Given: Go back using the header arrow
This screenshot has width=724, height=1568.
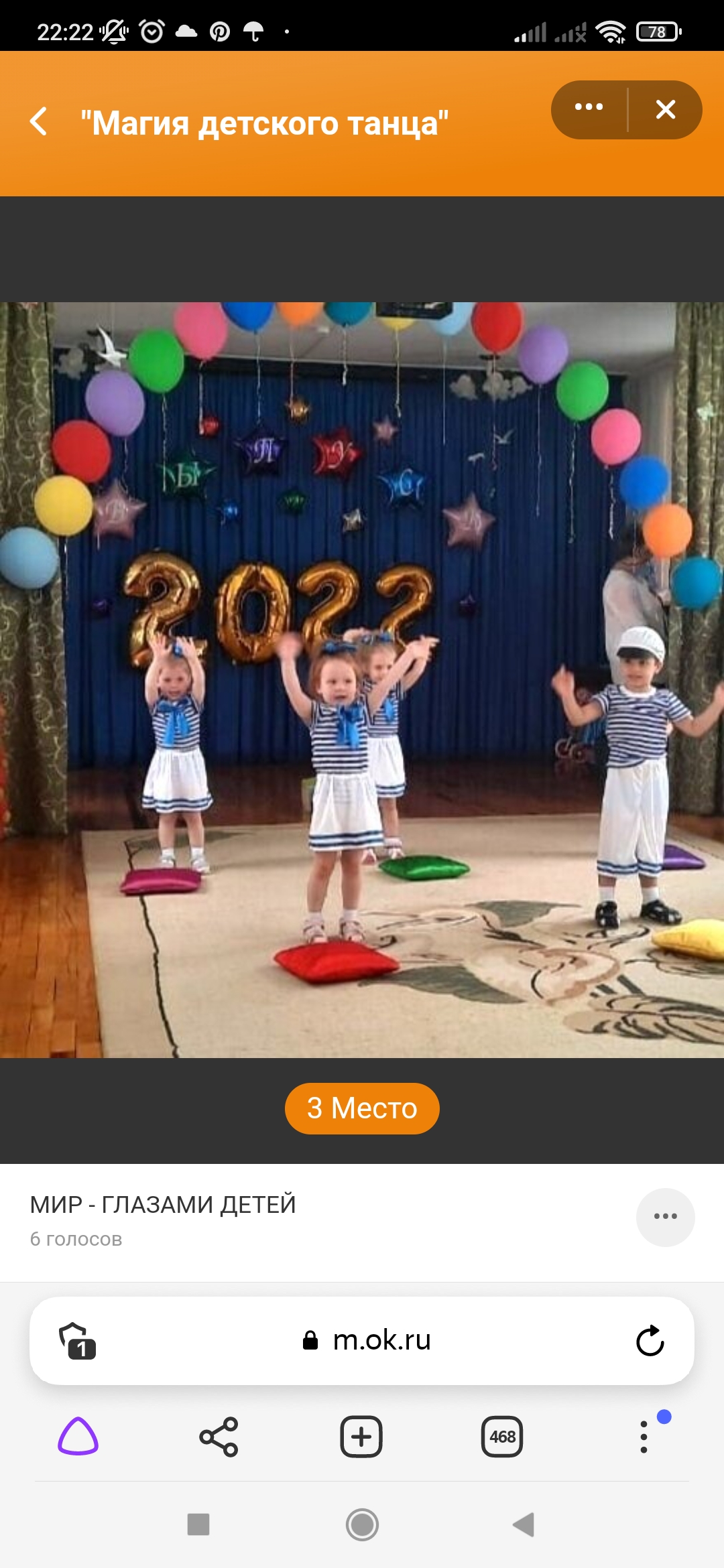Looking at the screenshot, I should pos(40,122).
